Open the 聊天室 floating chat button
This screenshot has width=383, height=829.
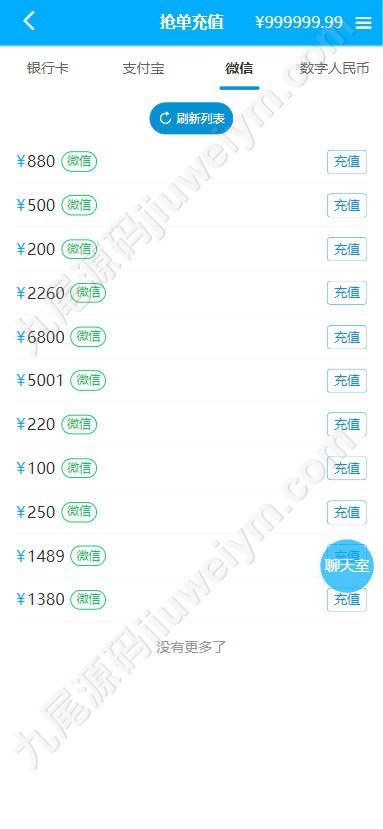(347, 566)
